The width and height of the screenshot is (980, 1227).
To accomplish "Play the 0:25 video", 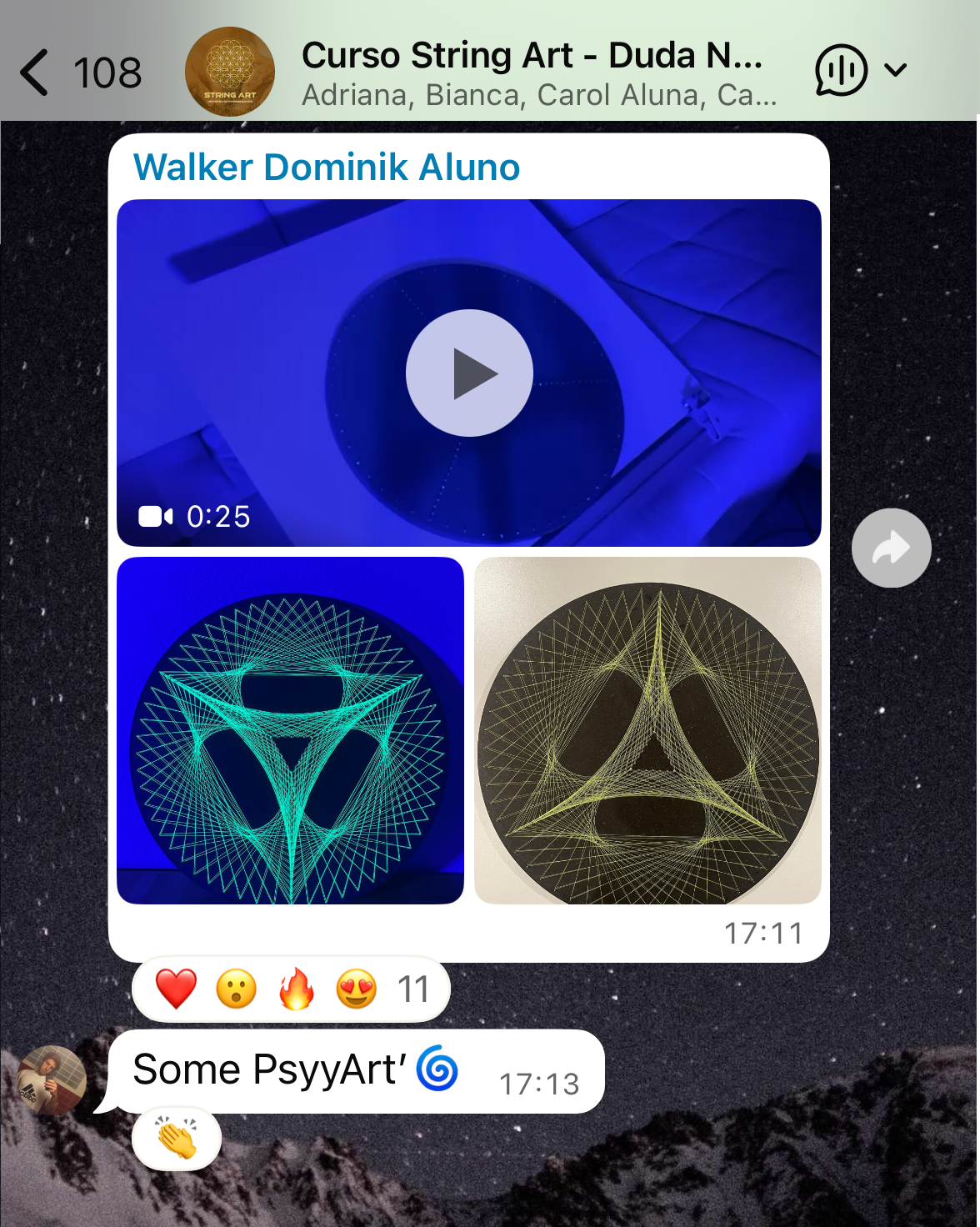I will [x=469, y=373].
